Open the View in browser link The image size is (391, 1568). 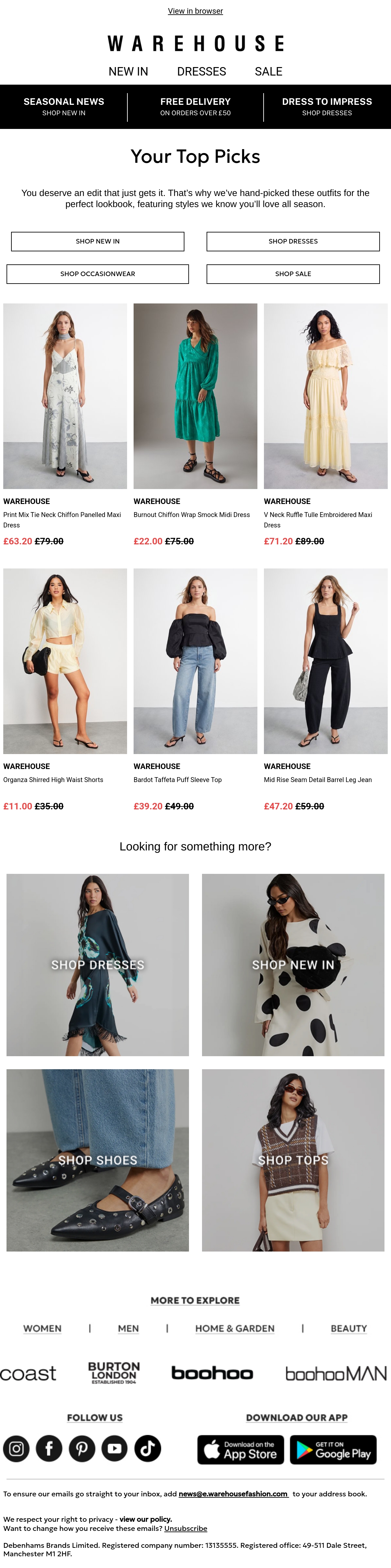click(195, 11)
